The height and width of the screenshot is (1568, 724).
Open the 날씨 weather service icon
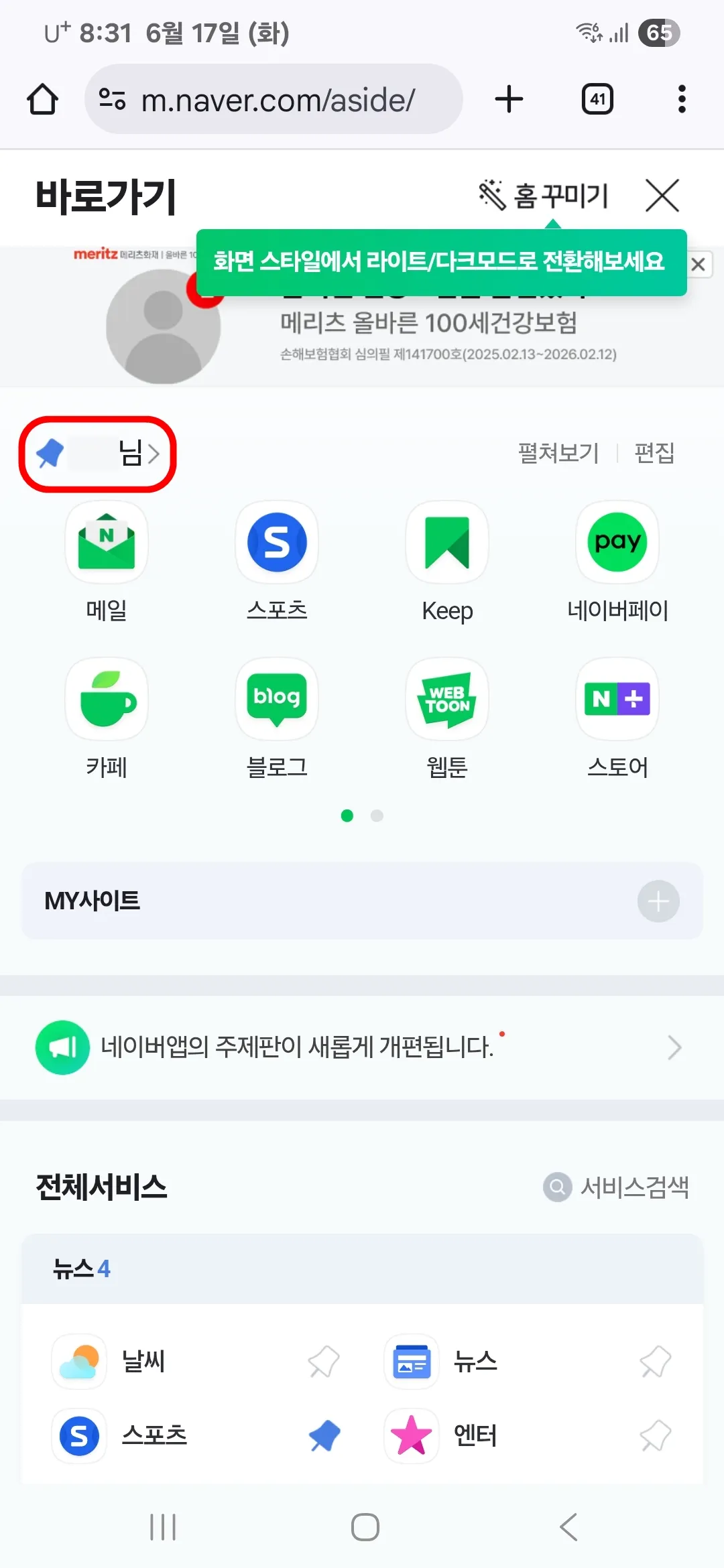(78, 1360)
